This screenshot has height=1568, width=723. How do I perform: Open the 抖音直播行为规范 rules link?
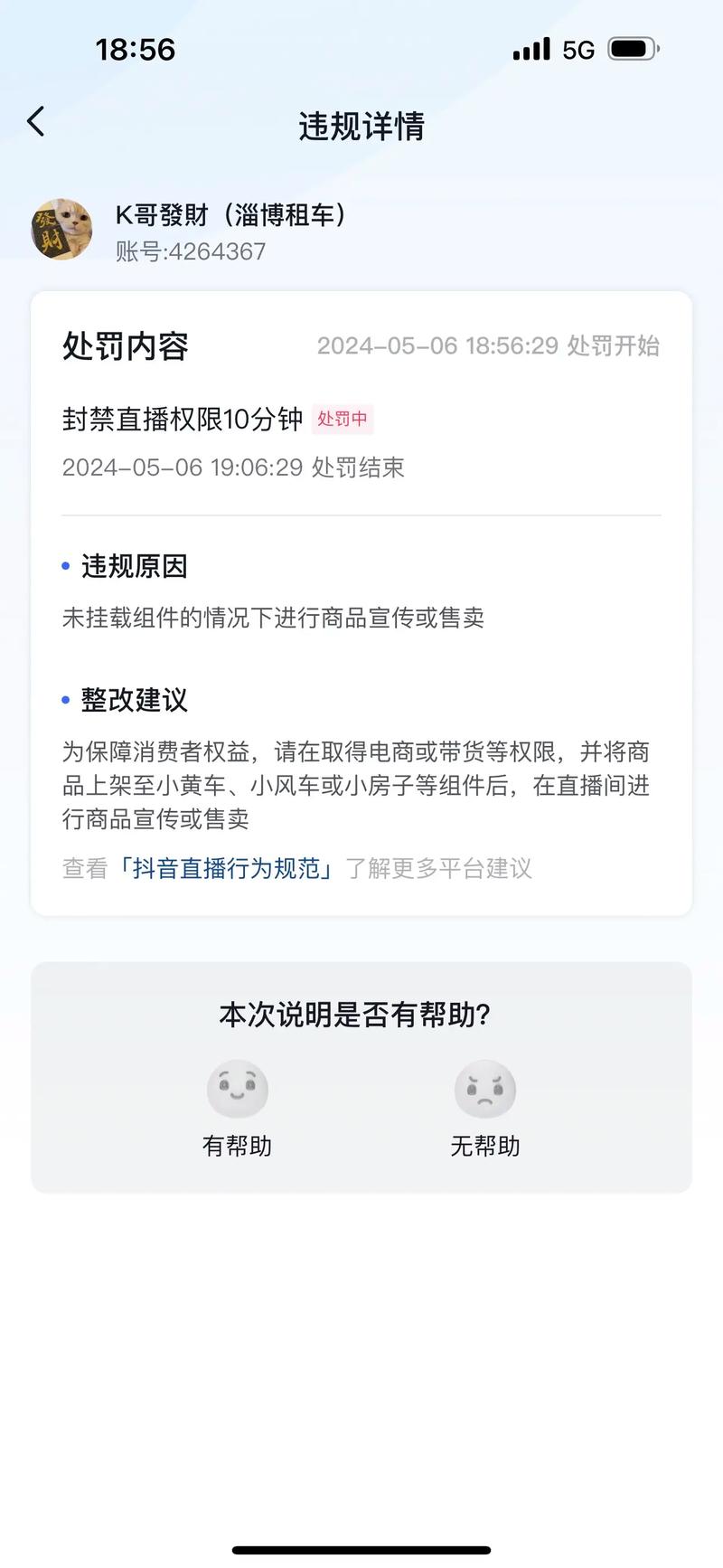tap(228, 869)
